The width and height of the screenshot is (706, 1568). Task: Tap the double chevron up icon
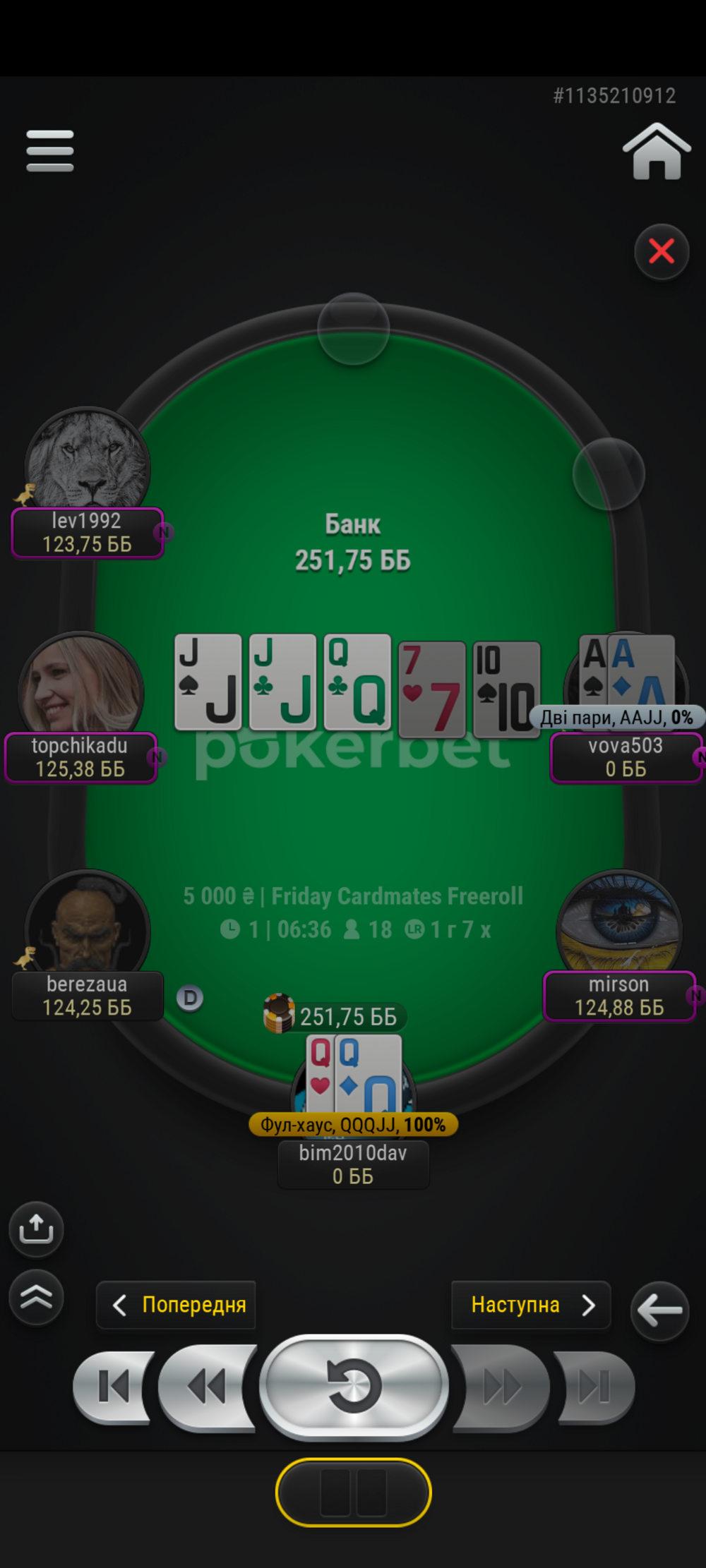(36, 1296)
